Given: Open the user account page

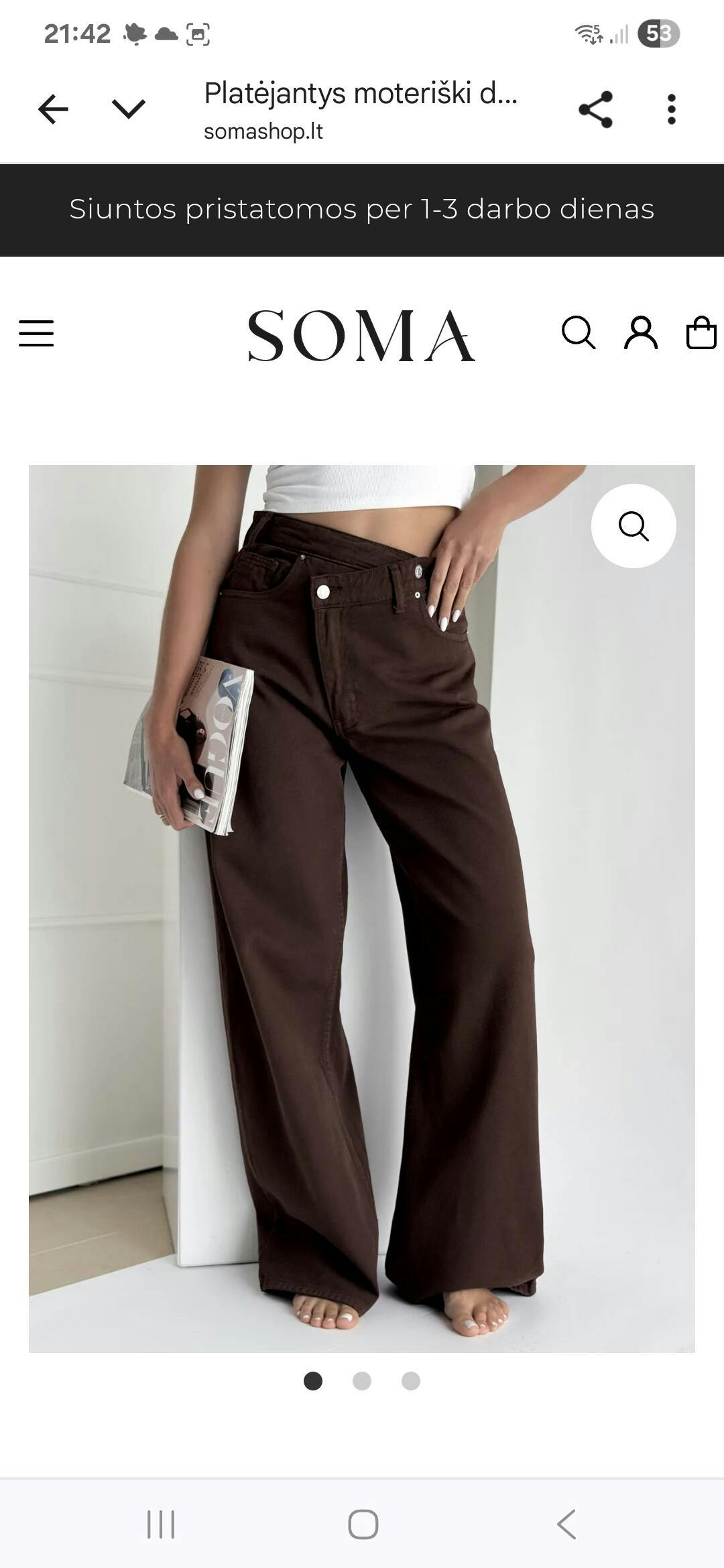Looking at the screenshot, I should (640, 333).
